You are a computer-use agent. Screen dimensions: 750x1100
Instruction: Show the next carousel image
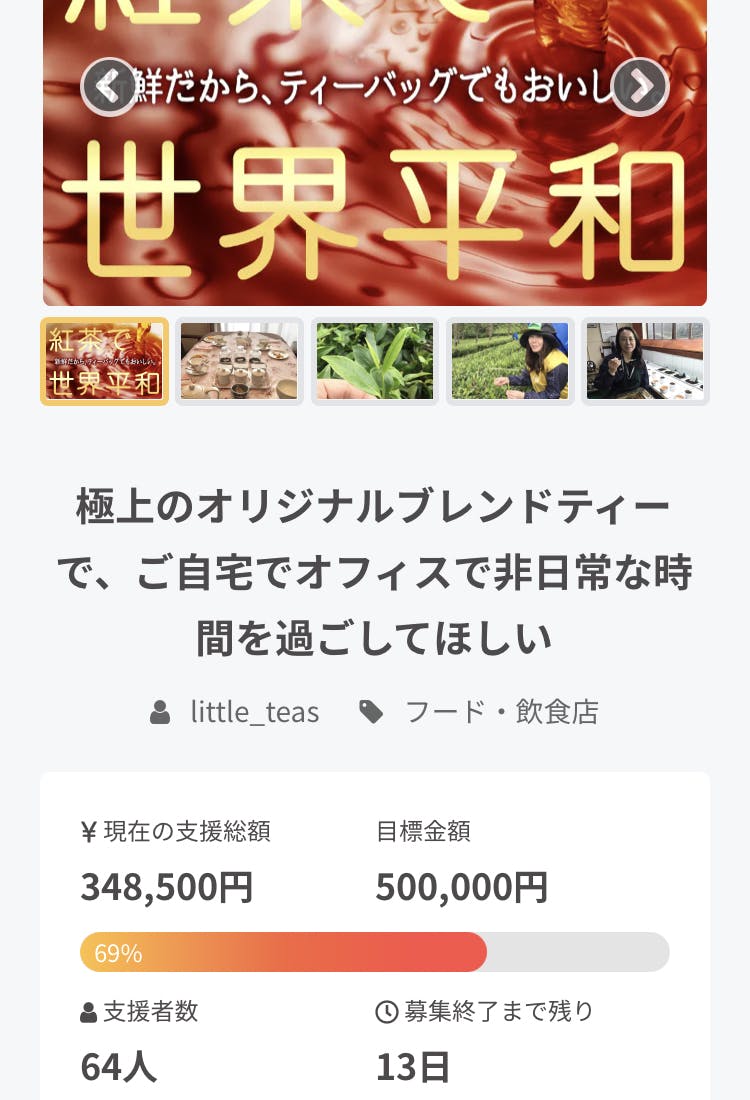(640, 87)
